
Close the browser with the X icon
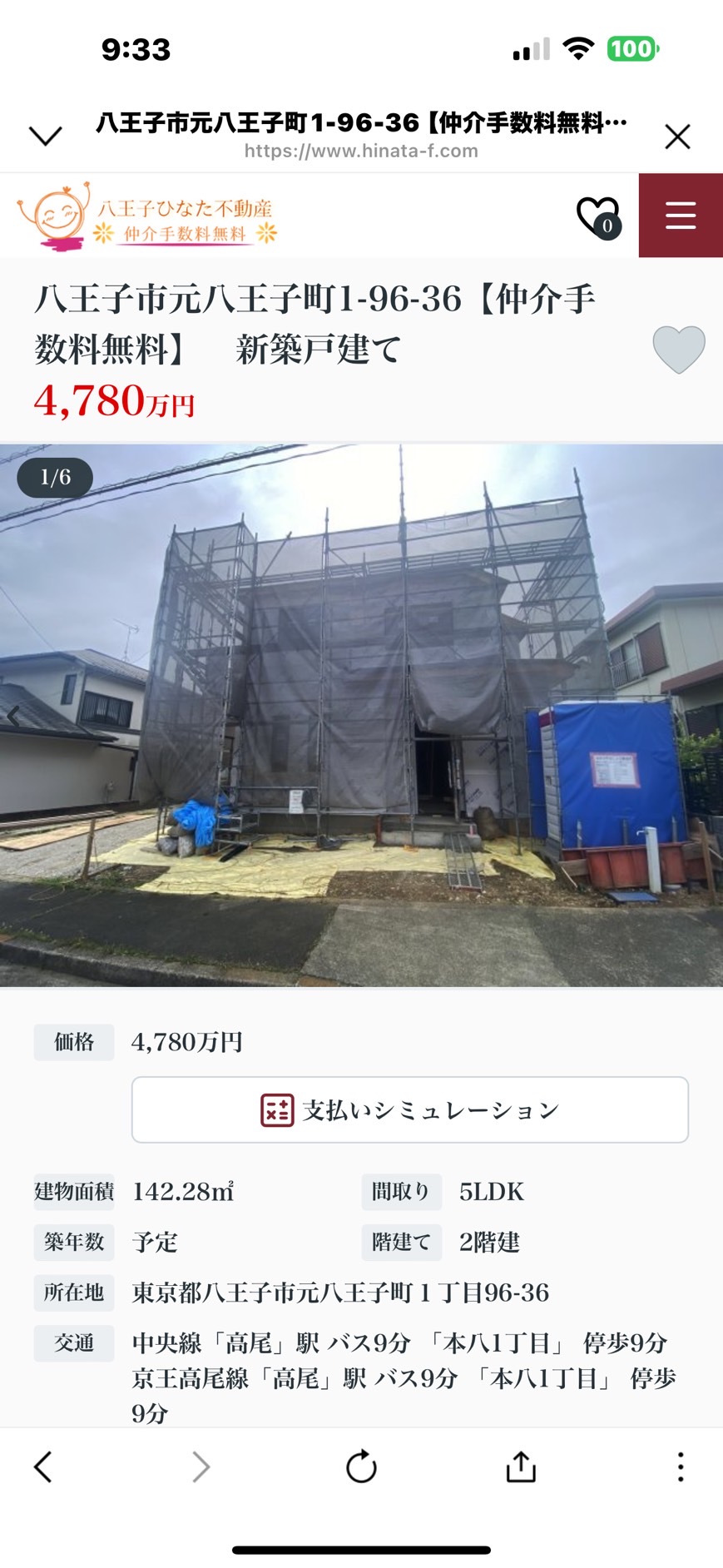coord(677,136)
